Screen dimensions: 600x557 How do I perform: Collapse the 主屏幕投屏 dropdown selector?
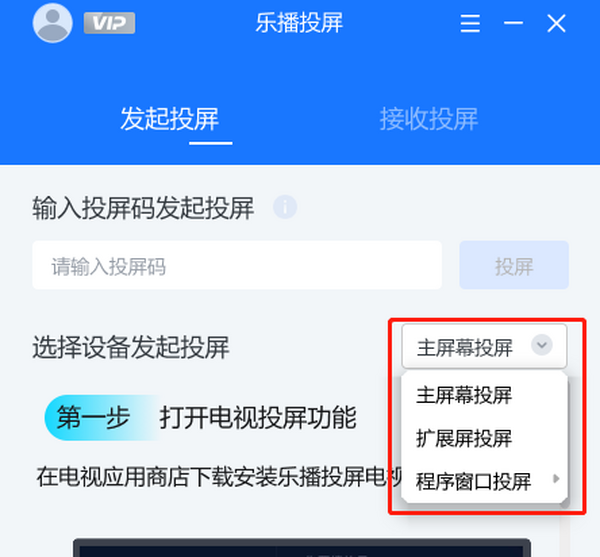click(484, 346)
